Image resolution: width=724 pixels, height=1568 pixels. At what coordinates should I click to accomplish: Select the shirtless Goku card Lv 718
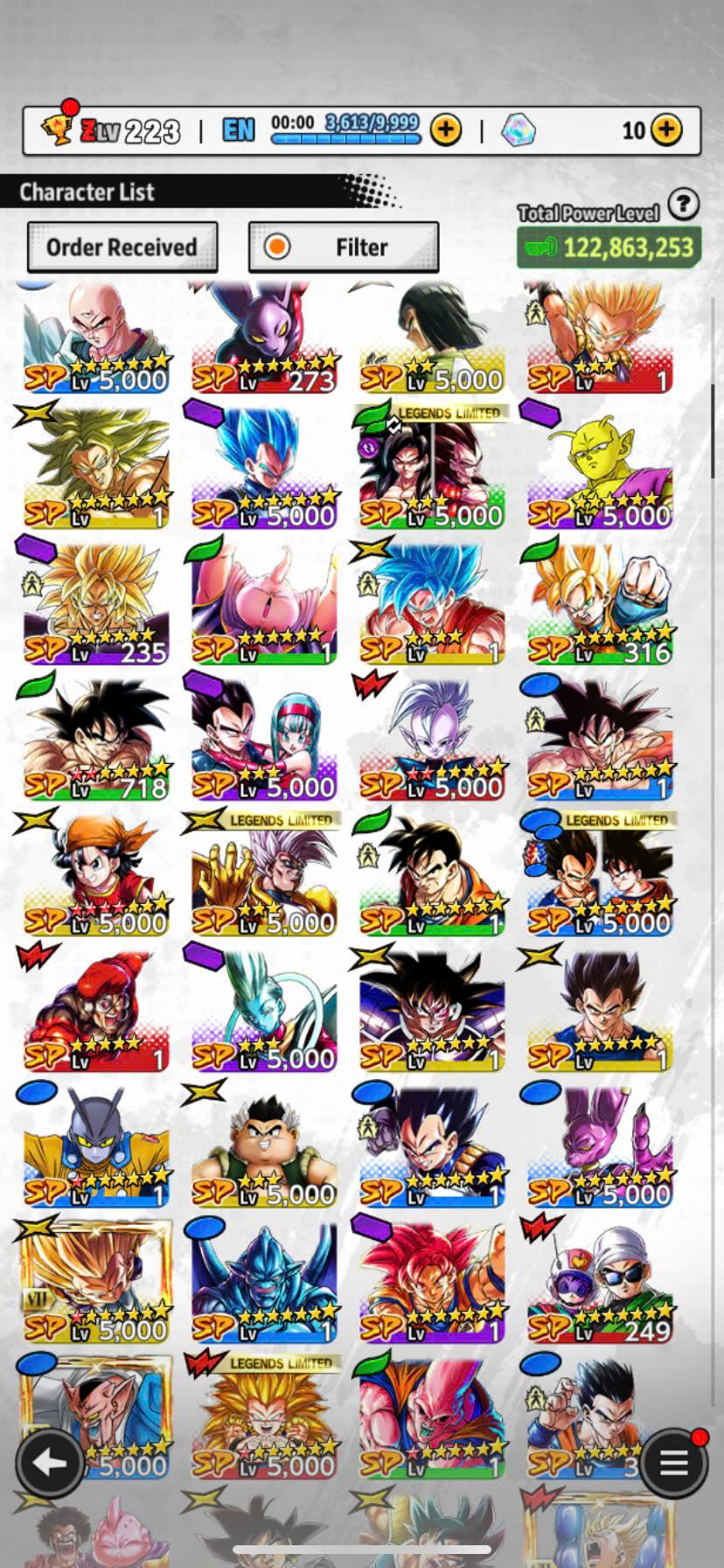point(95,739)
